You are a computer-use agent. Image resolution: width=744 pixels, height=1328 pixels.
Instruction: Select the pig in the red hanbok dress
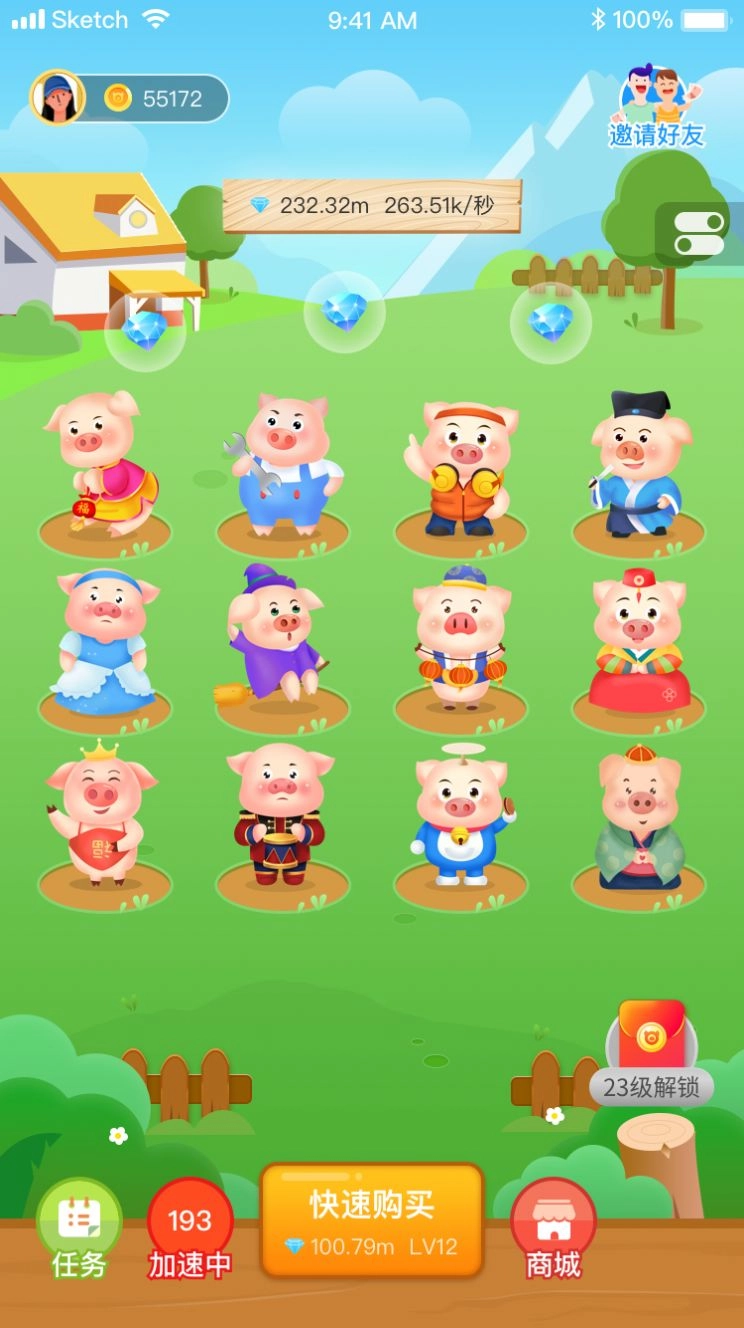tap(638, 640)
